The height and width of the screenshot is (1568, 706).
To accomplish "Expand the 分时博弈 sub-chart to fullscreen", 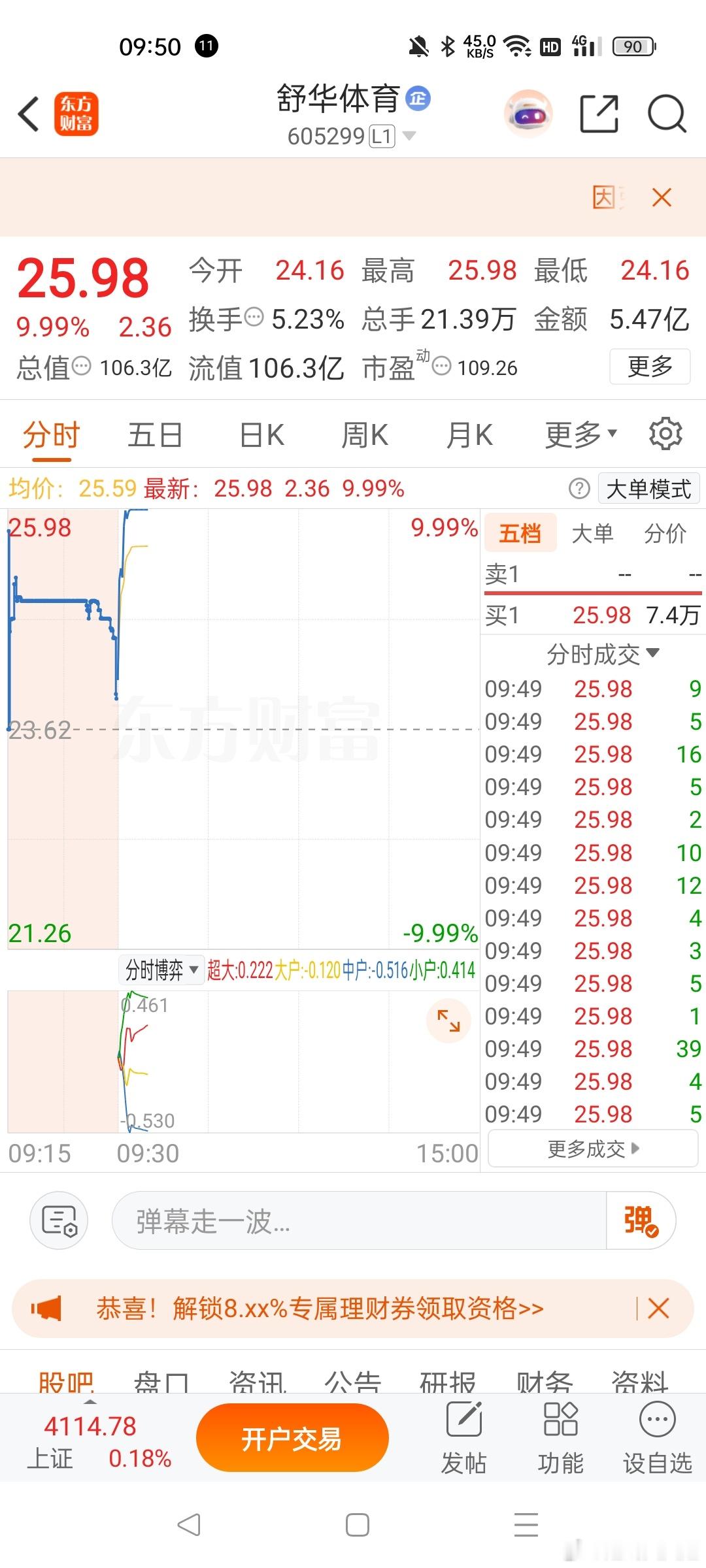I will 448,1019.
